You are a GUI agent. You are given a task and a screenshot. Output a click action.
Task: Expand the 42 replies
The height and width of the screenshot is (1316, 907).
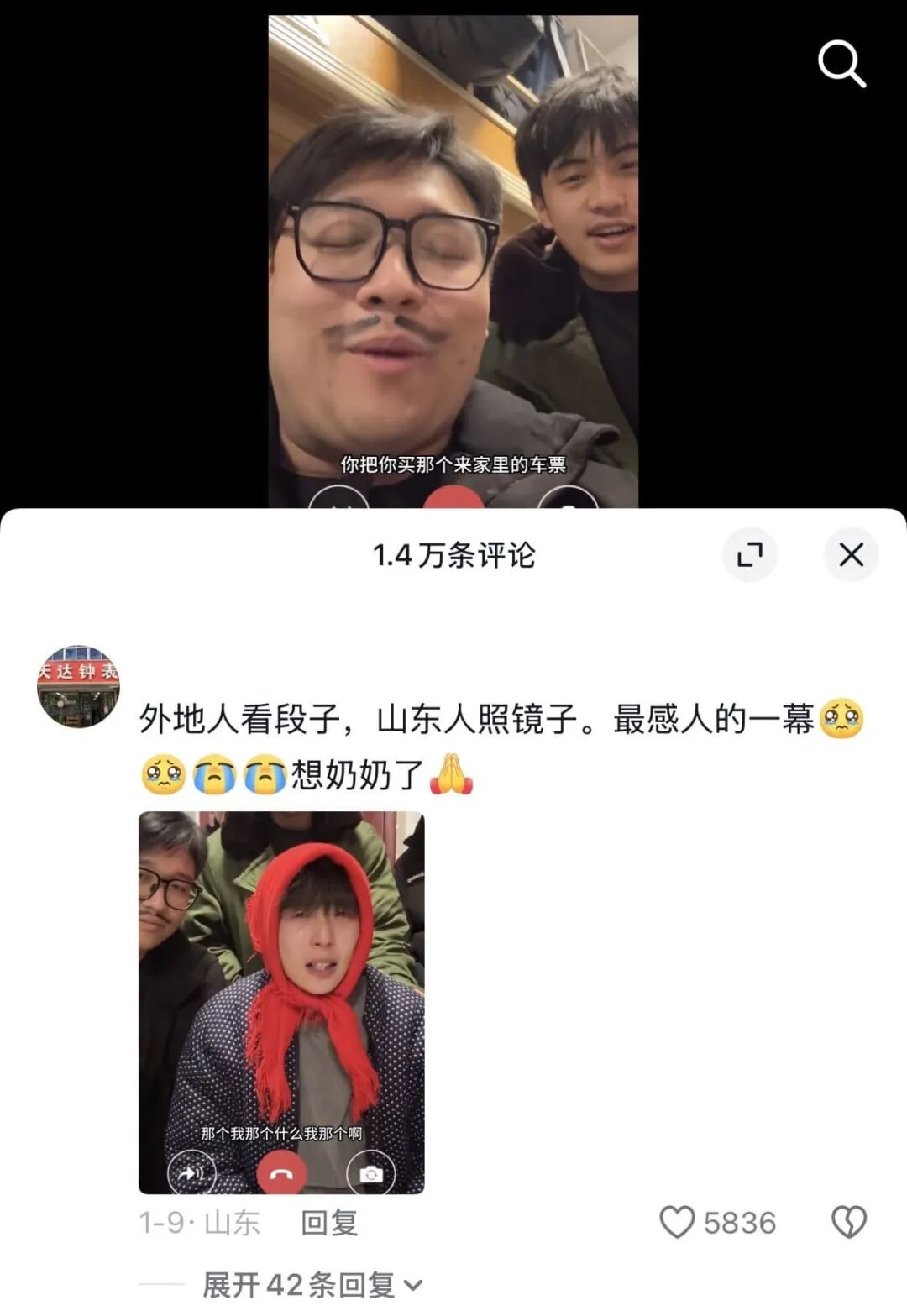click(312, 1285)
